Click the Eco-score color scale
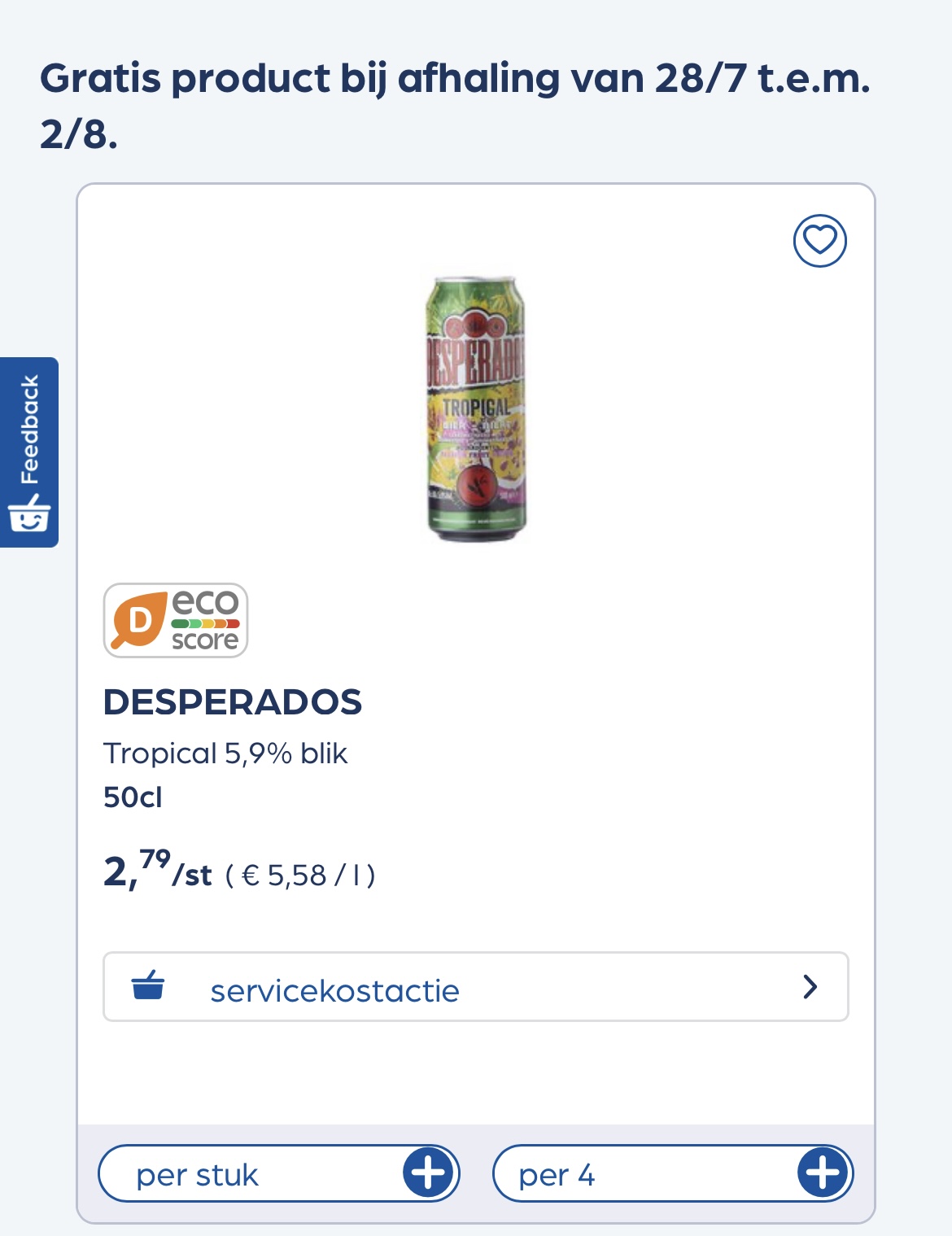This screenshot has height=1236, width=952. click(x=206, y=621)
